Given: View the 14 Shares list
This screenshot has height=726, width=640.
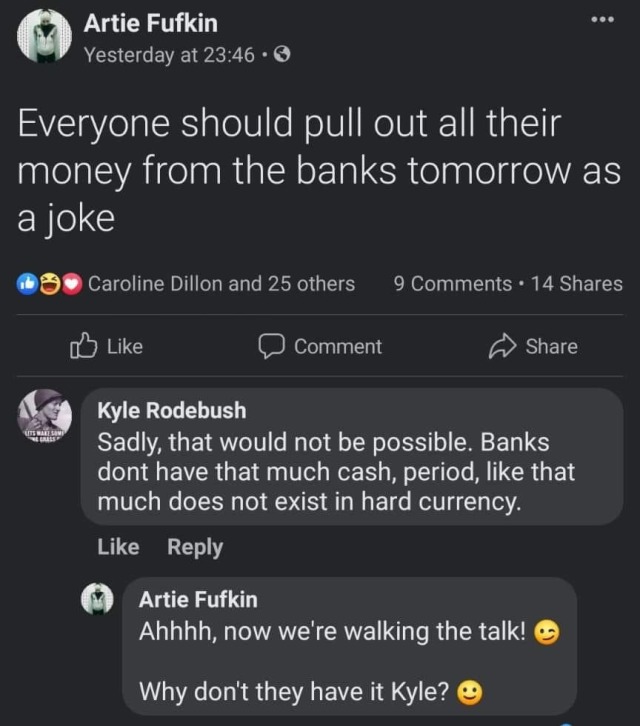Looking at the screenshot, I should pos(577,284).
